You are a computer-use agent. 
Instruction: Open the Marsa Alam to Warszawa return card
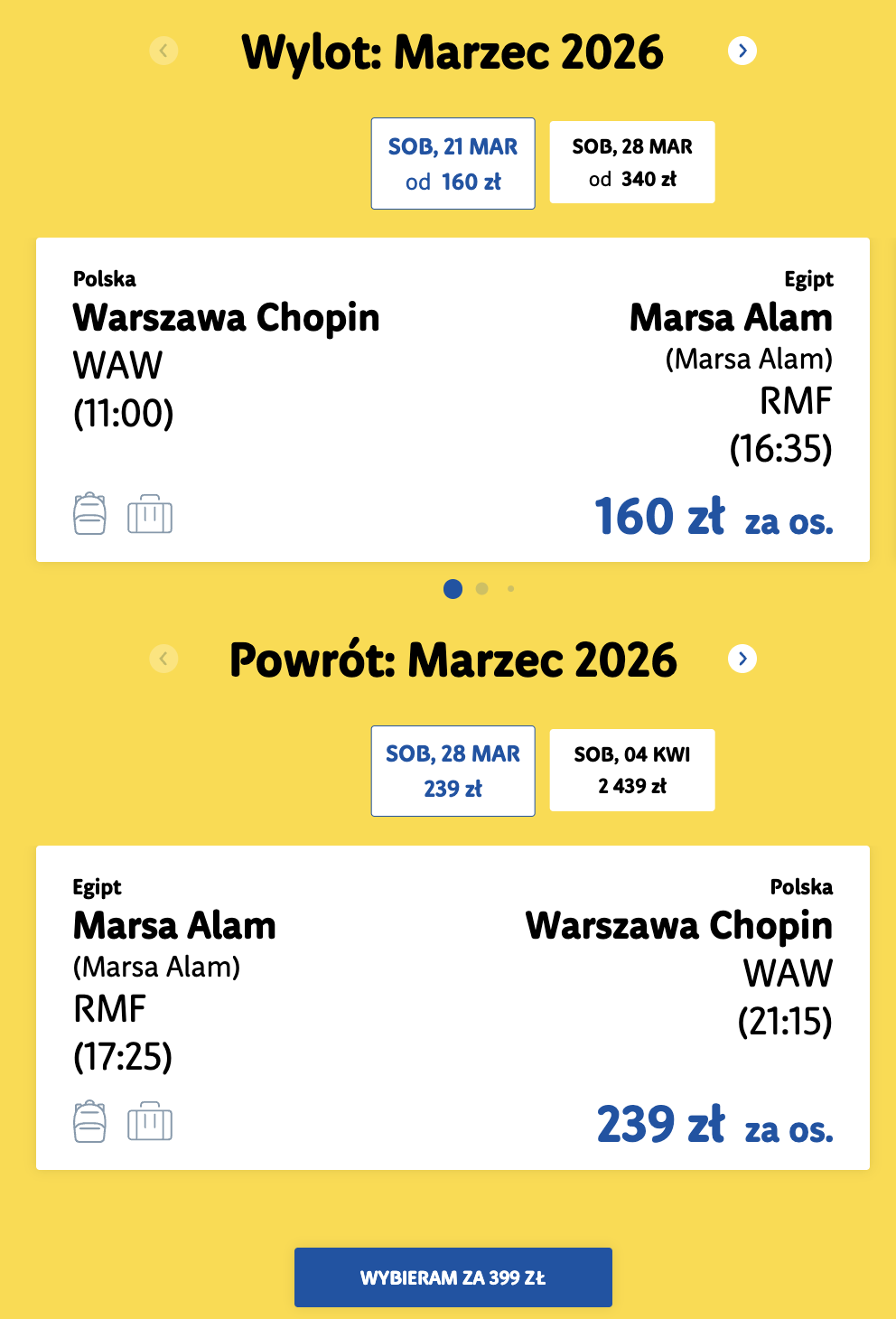453,1007
